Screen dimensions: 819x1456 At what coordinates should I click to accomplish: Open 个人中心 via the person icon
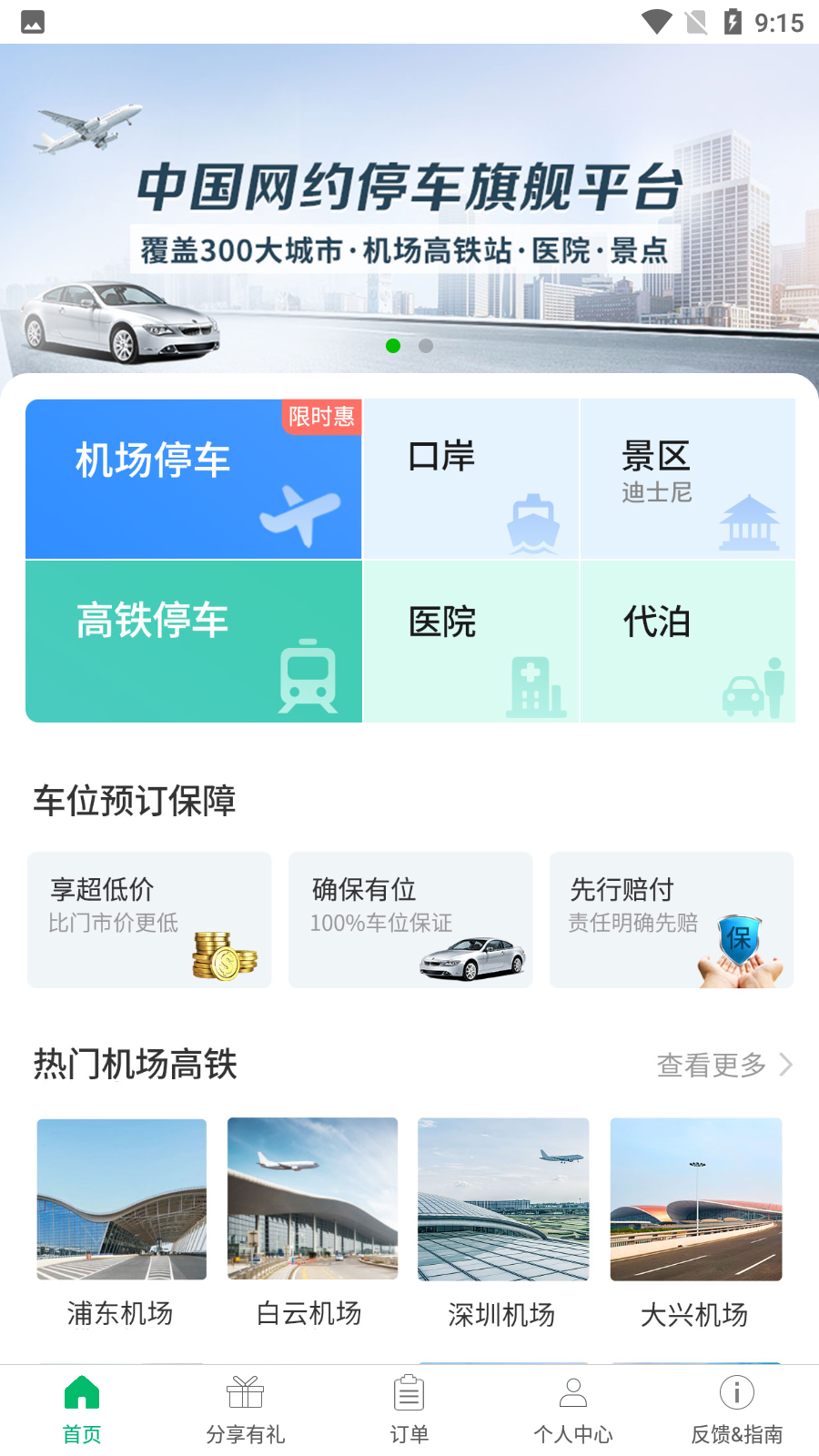pos(572,1391)
